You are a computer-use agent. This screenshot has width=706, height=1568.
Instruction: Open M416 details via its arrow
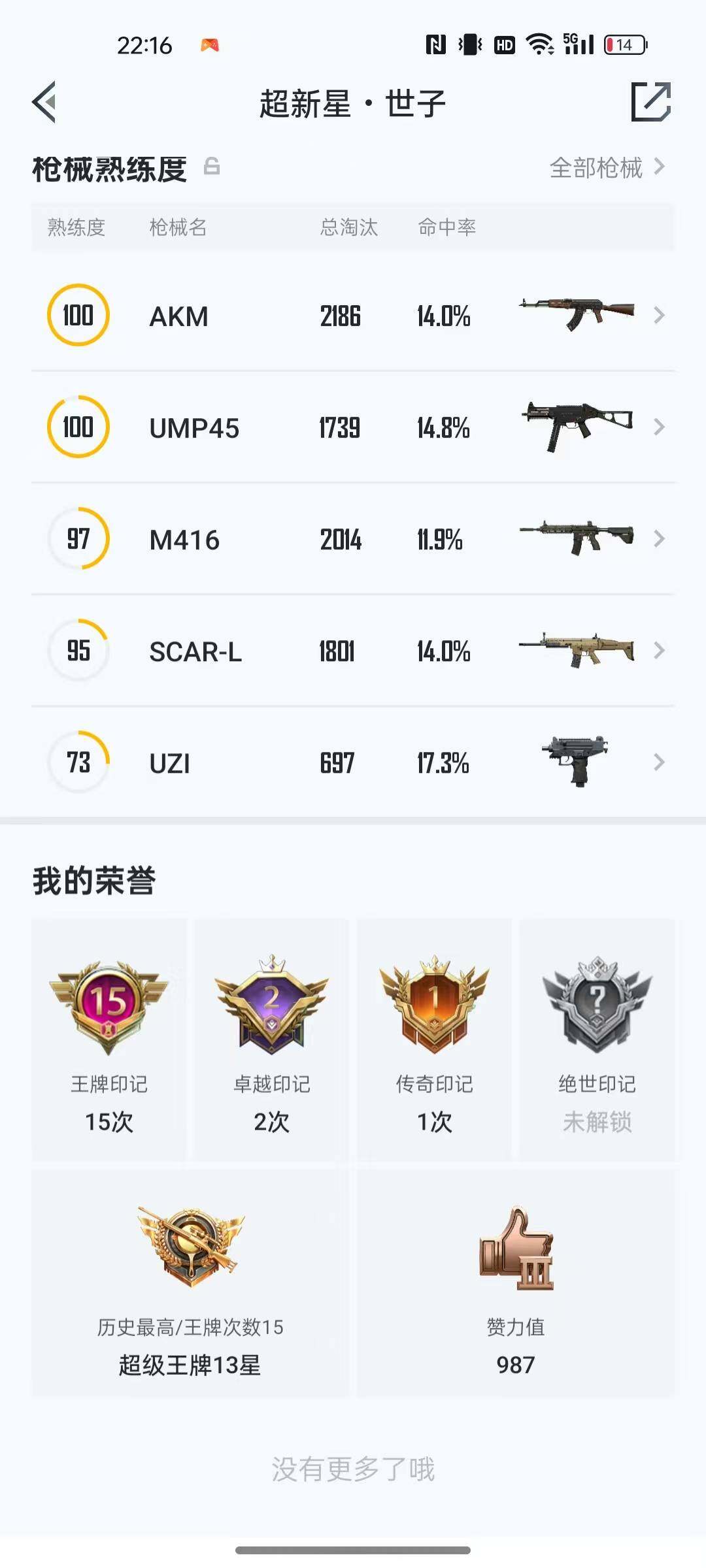click(x=660, y=538)
